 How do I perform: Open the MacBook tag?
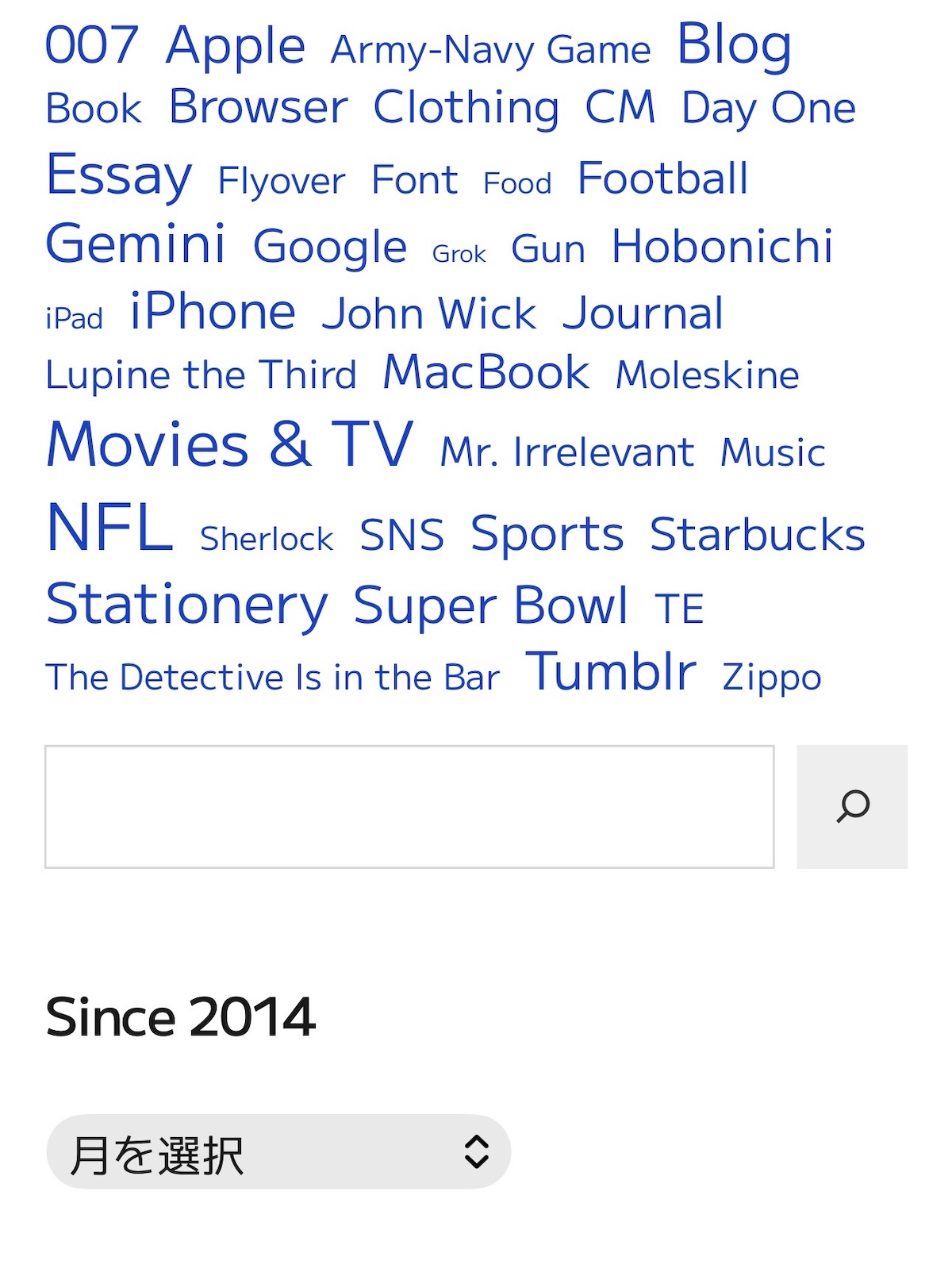tap(486, 373)
